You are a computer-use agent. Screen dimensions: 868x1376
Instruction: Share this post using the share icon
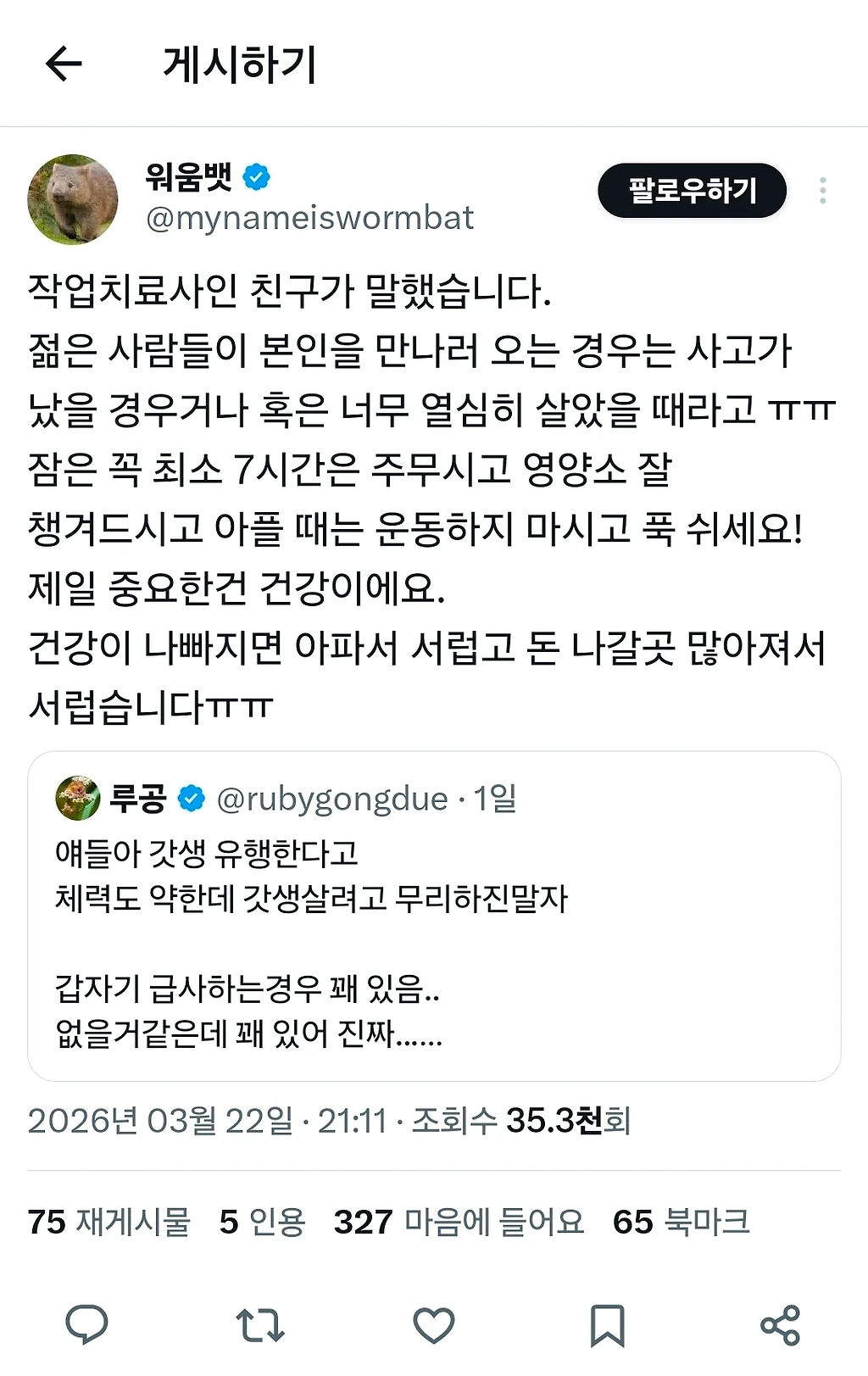pos(780,1324)
